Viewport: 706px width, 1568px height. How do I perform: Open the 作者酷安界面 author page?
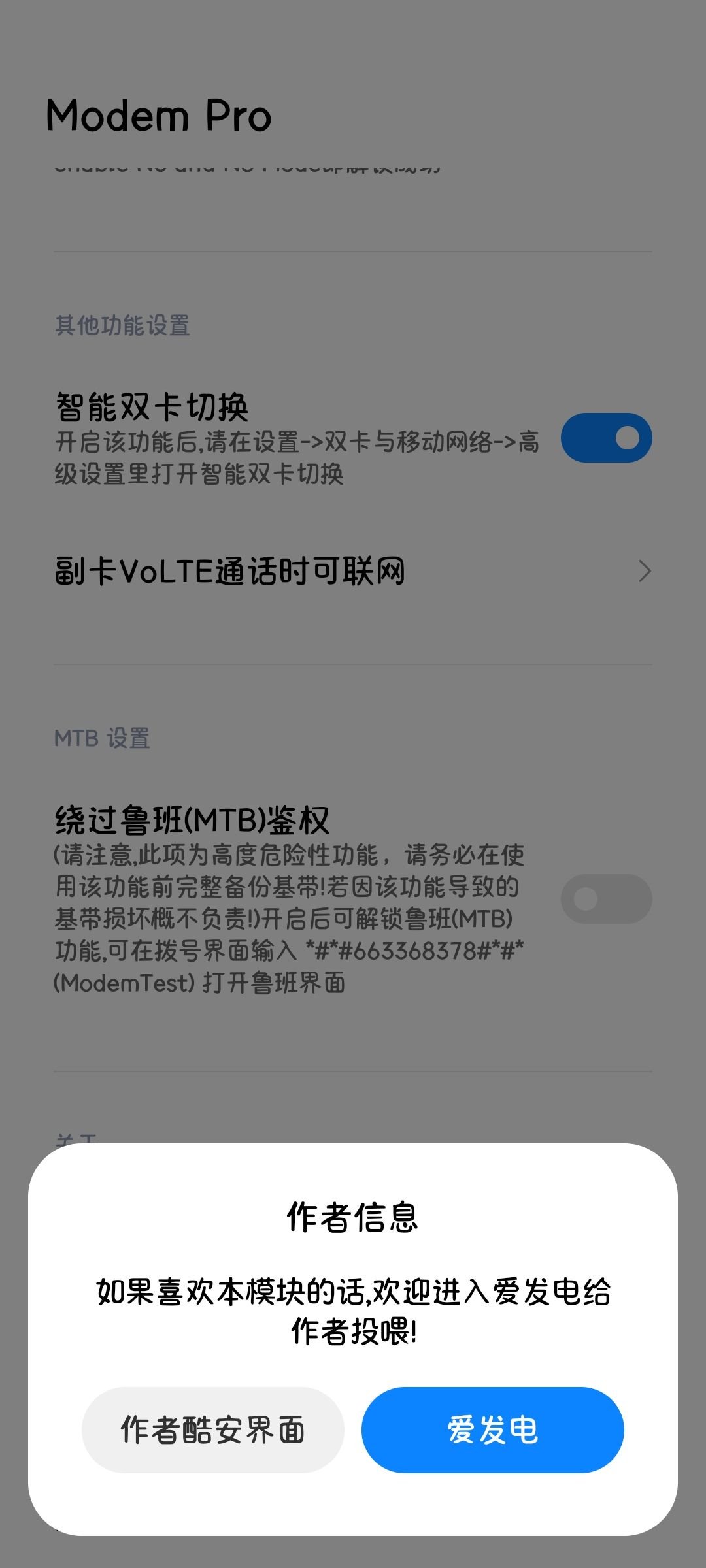pyautogui.click(x=212, y=1430)
